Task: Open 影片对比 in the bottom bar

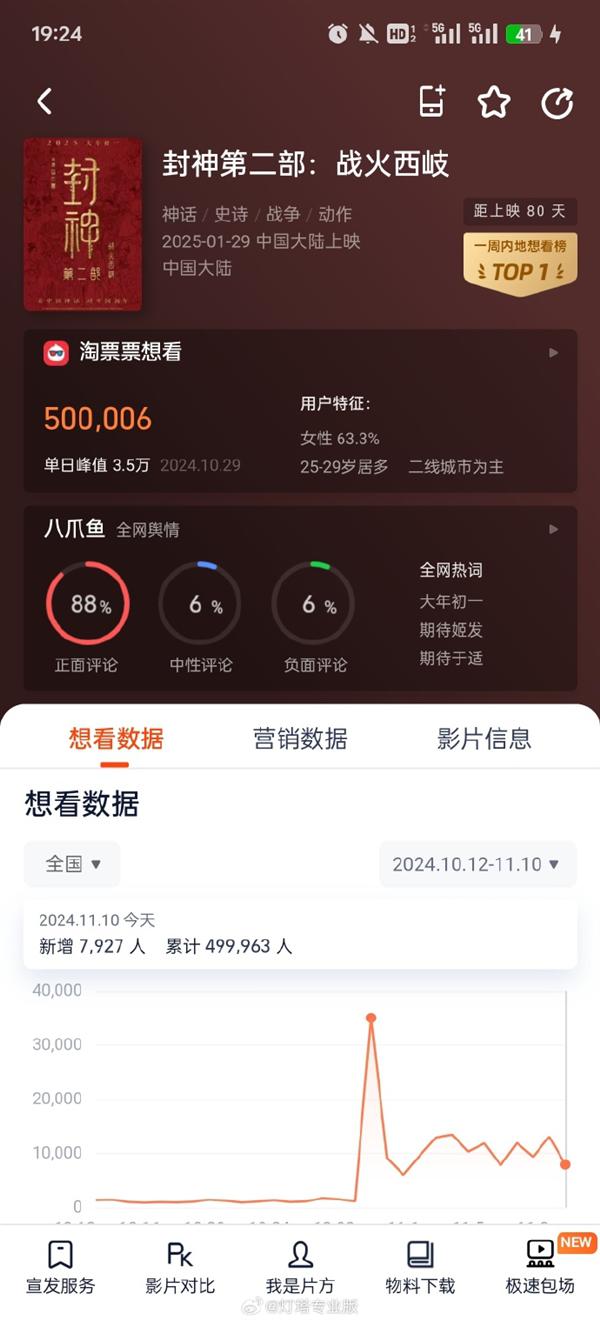Action: tap(180, 1267)
